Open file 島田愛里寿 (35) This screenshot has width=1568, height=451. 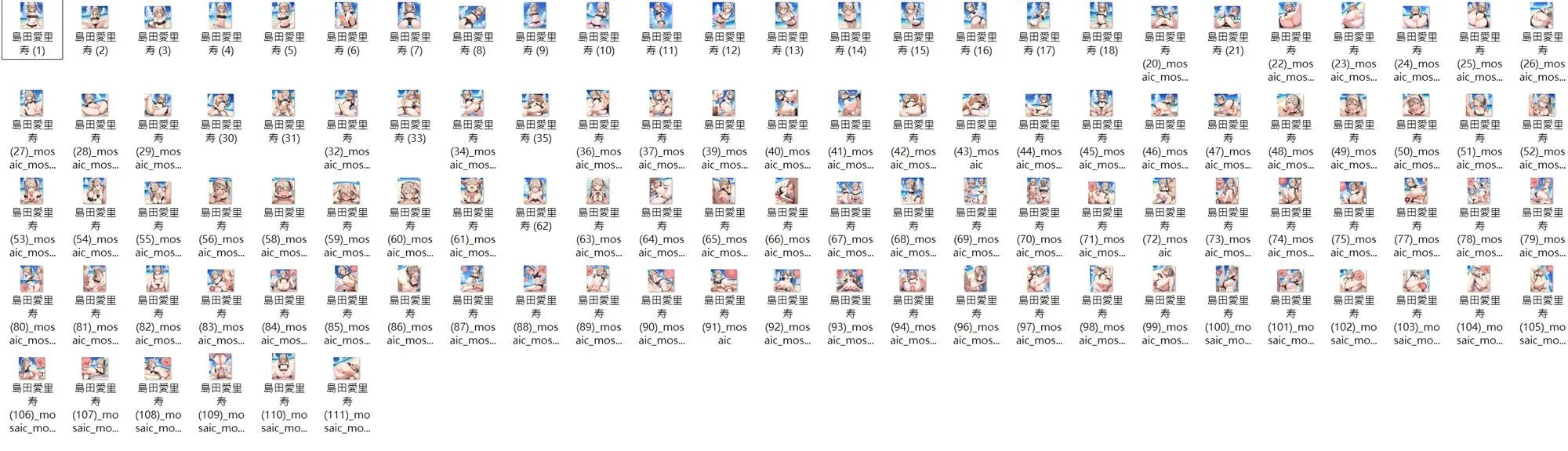535,104
